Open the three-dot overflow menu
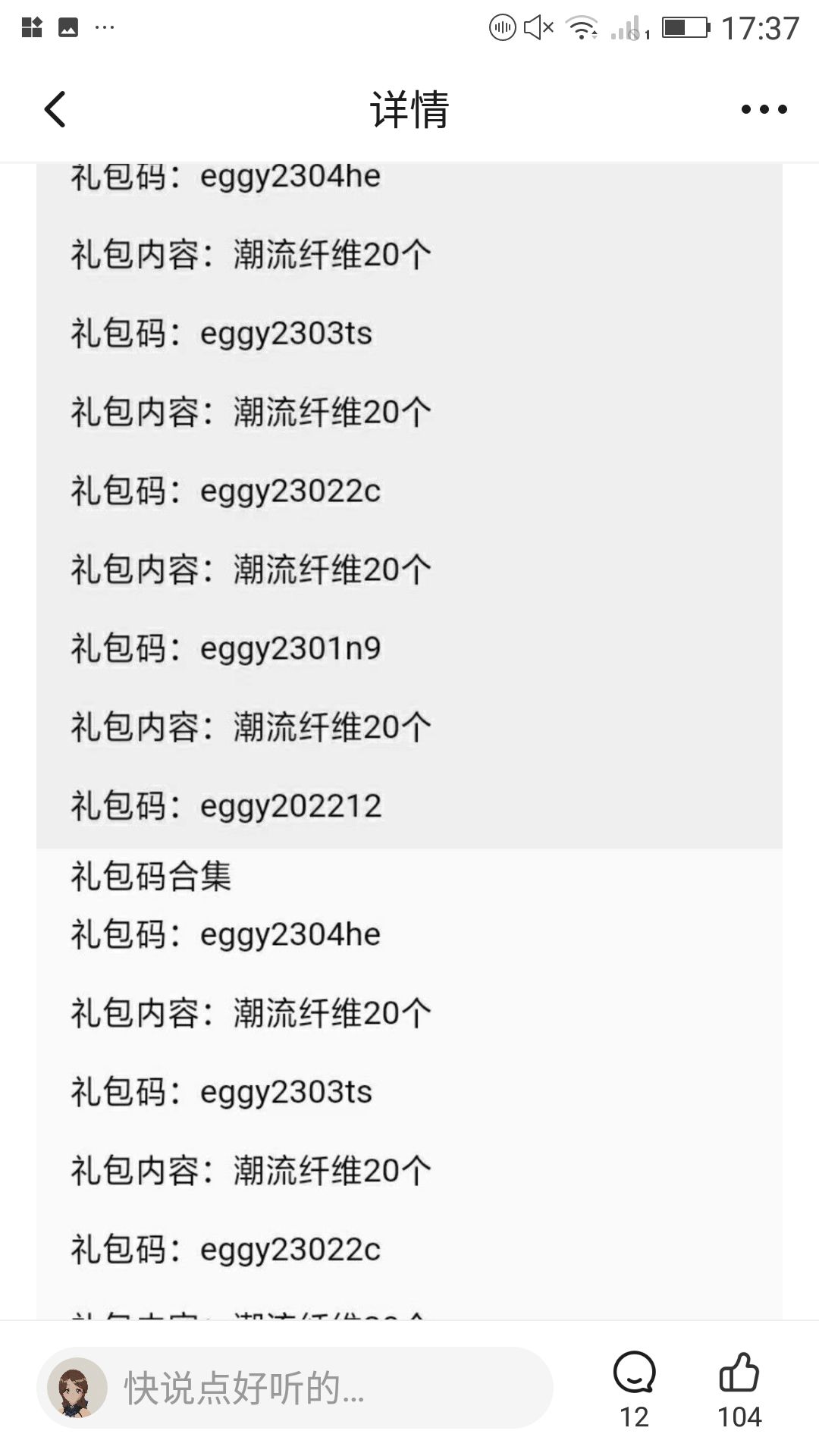The width and height of the screenshot is (819, 1456). (764, 109)
